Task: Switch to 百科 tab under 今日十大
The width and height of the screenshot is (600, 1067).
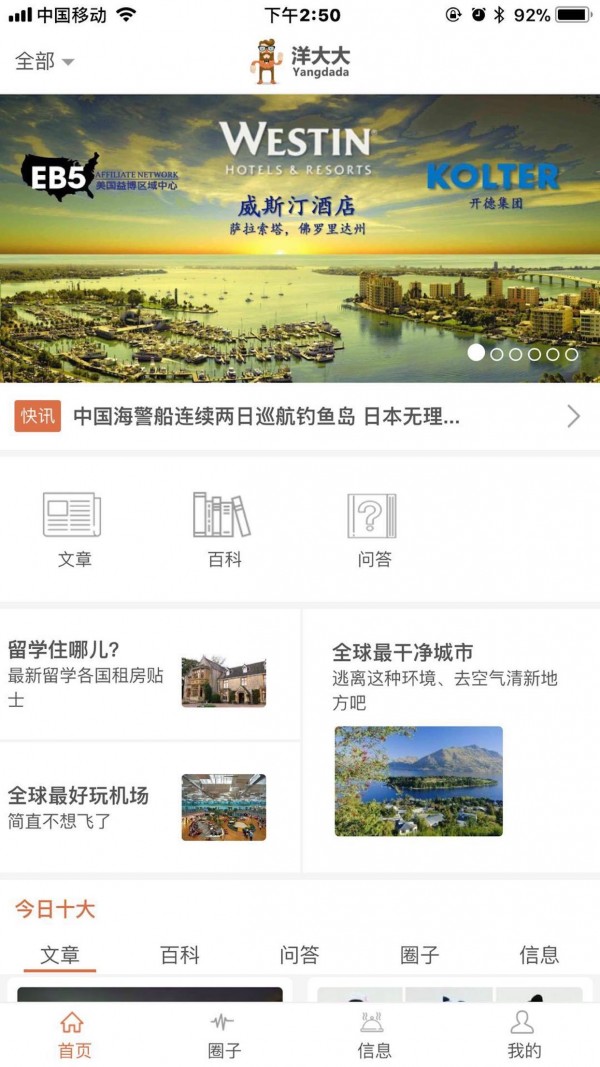Action: coord(180,955)
